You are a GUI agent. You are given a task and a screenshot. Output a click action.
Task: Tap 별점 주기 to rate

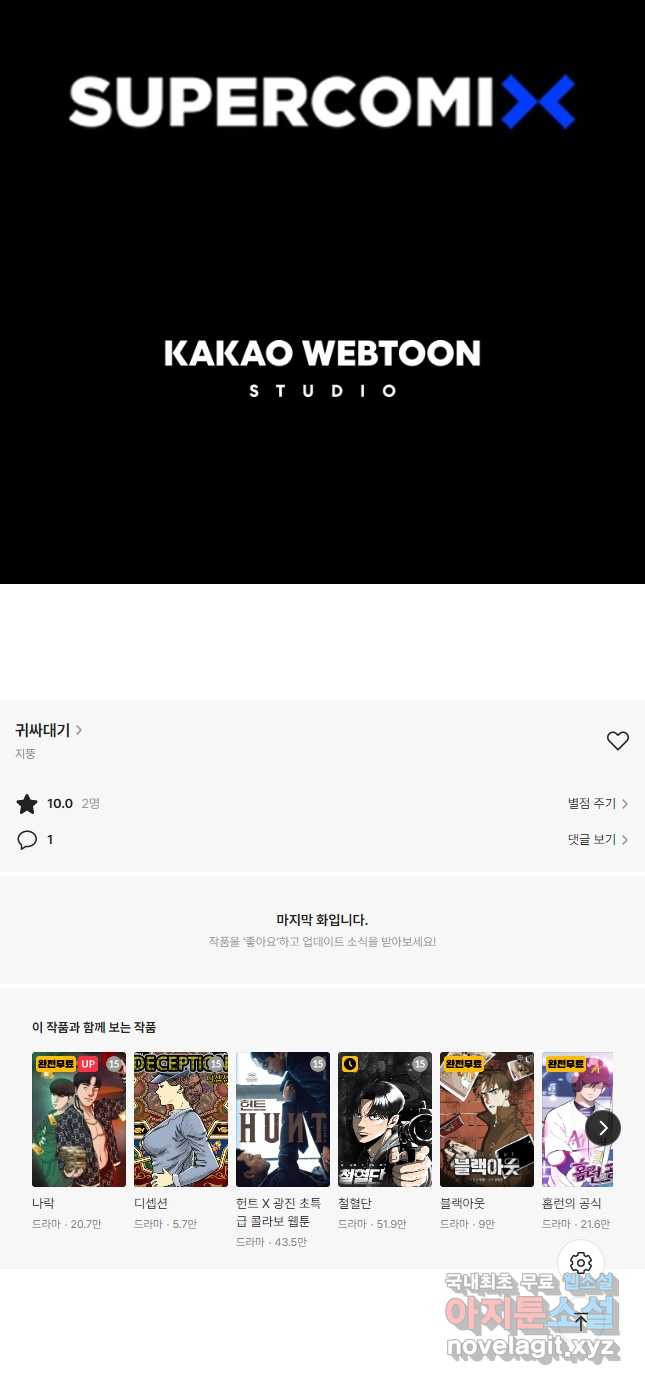(x=597, y=804)
